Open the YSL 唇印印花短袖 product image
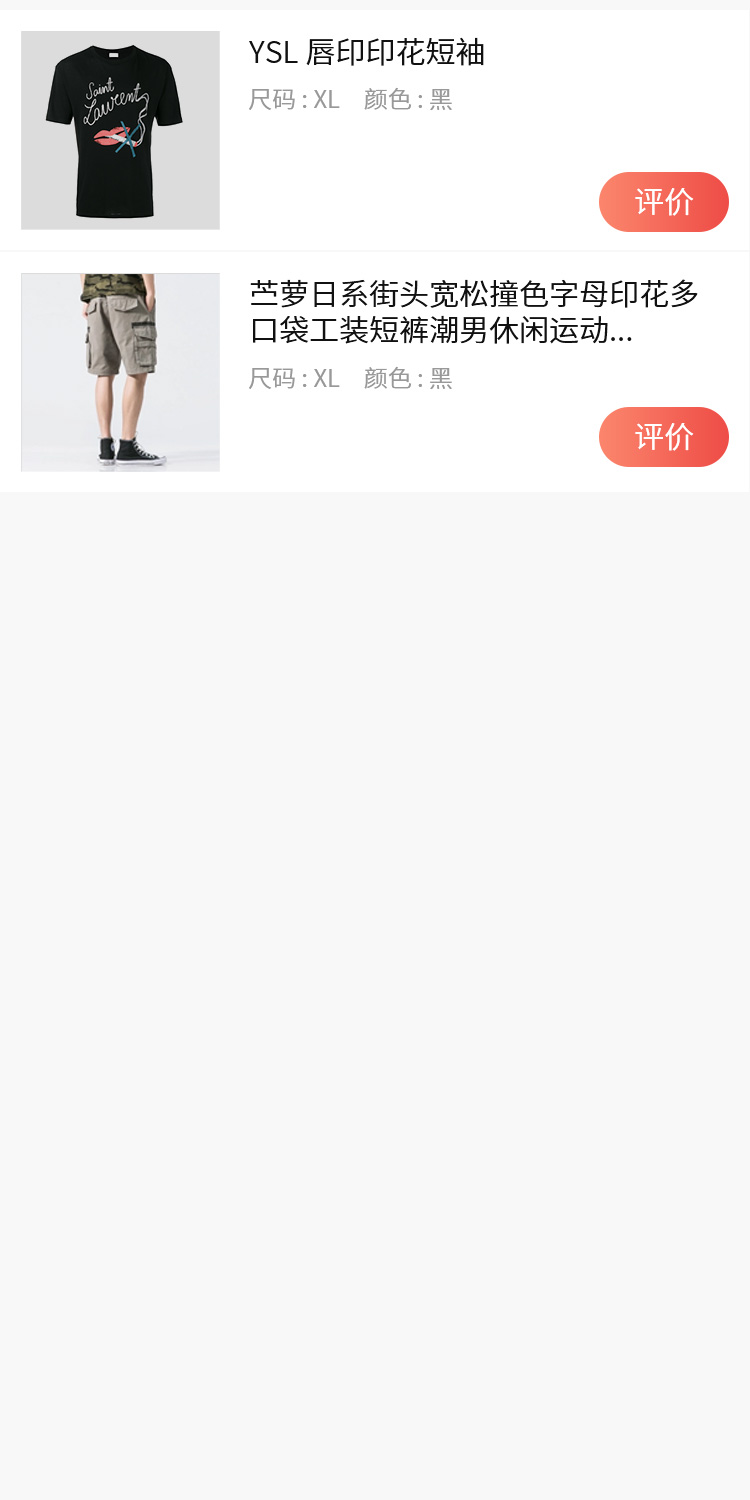Screen dimensions: 750x1500 [x=120, y=130]
